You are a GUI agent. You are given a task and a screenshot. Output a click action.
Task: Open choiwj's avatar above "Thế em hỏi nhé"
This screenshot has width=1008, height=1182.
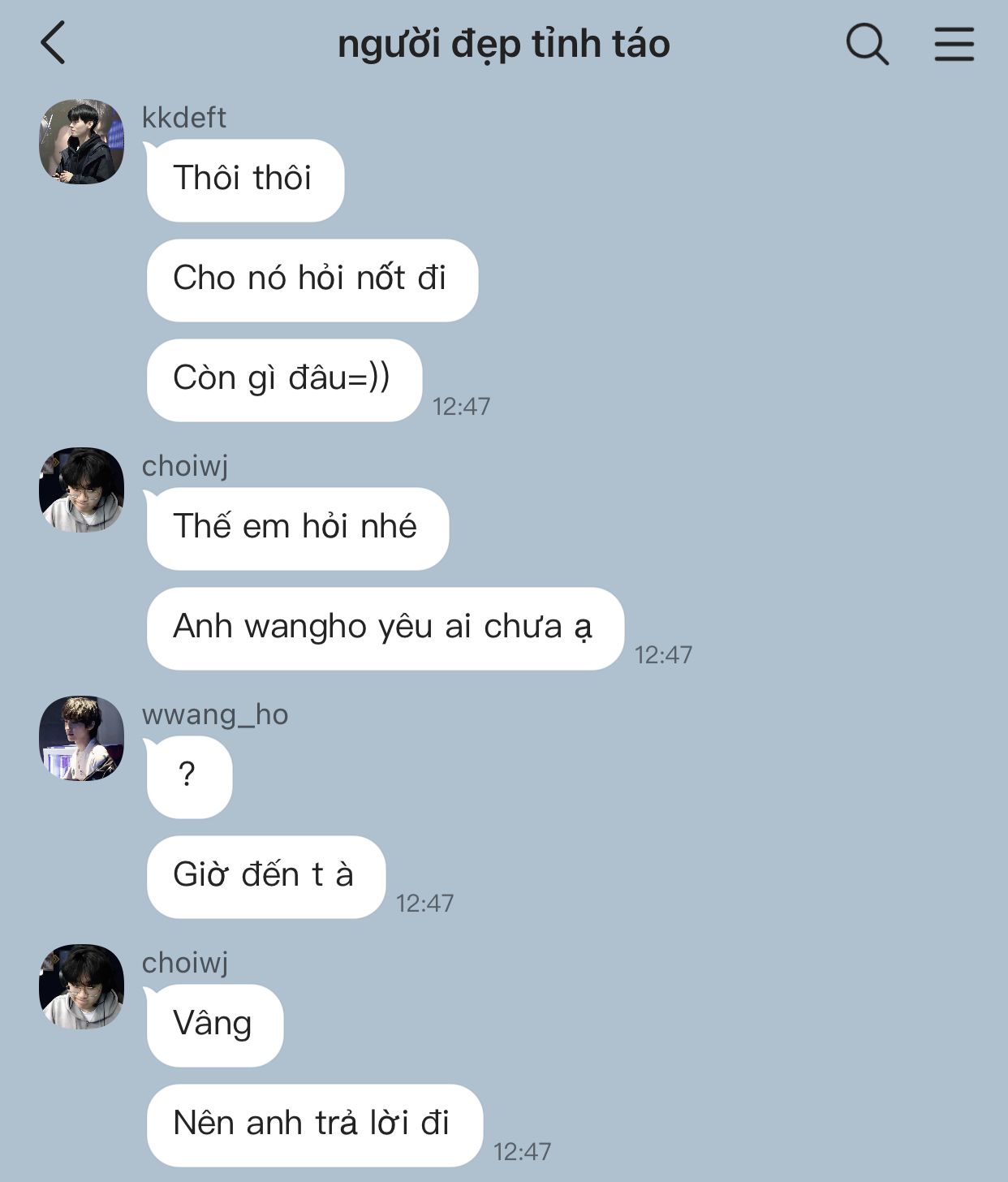tap(82, 490)
